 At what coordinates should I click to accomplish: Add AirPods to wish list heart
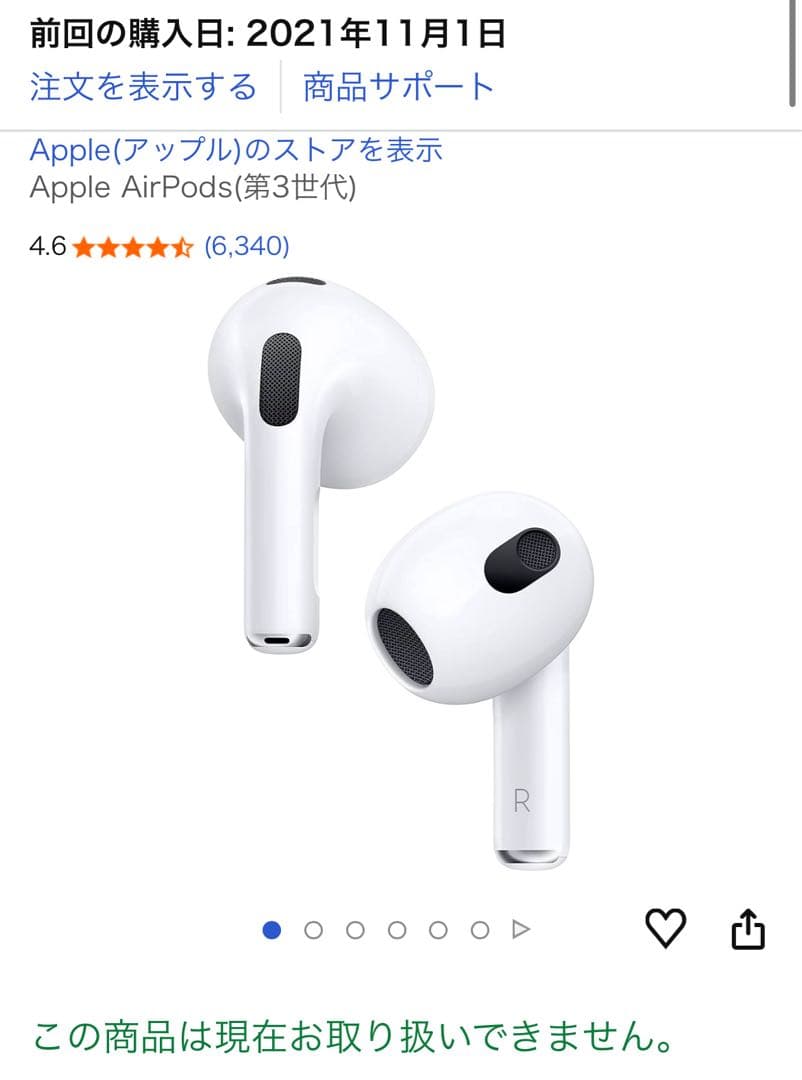(x=665, y=928)
